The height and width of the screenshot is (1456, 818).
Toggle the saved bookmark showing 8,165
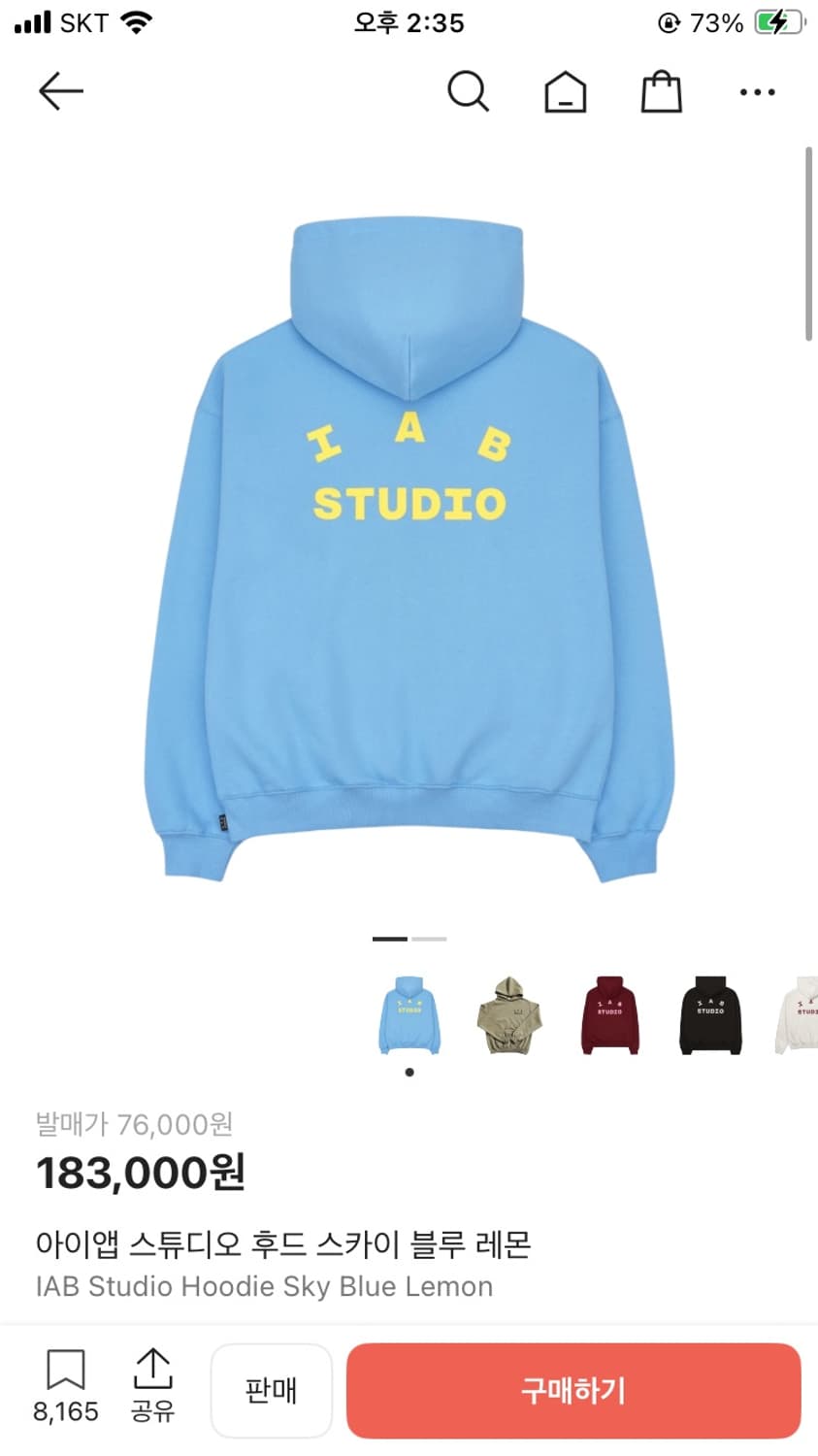click(x=65, y=1390)
